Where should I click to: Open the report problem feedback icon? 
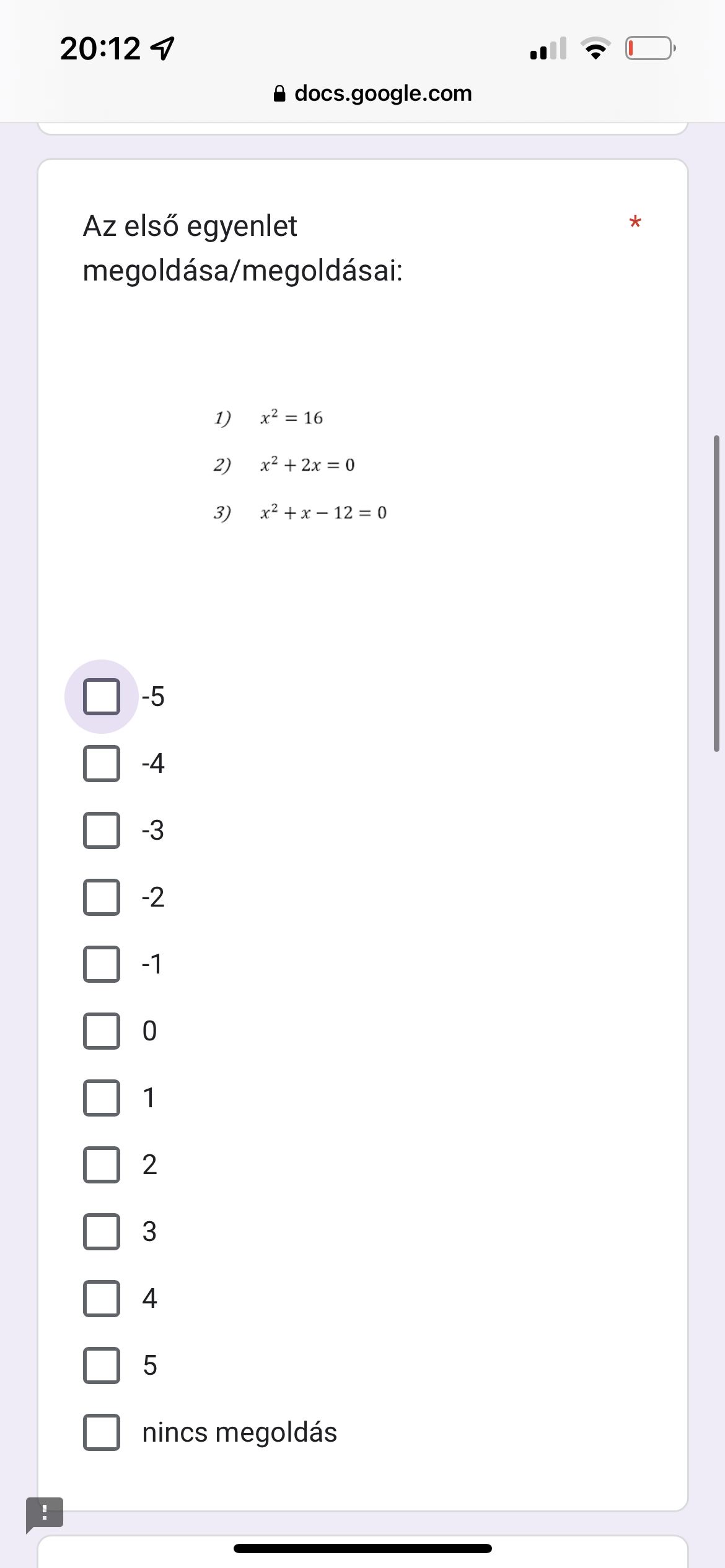pos(45,1514)
